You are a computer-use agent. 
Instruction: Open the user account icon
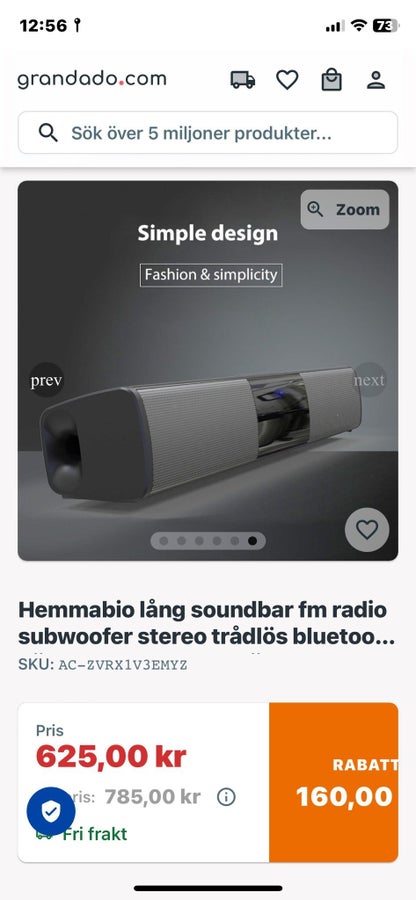tap(376, 80)
